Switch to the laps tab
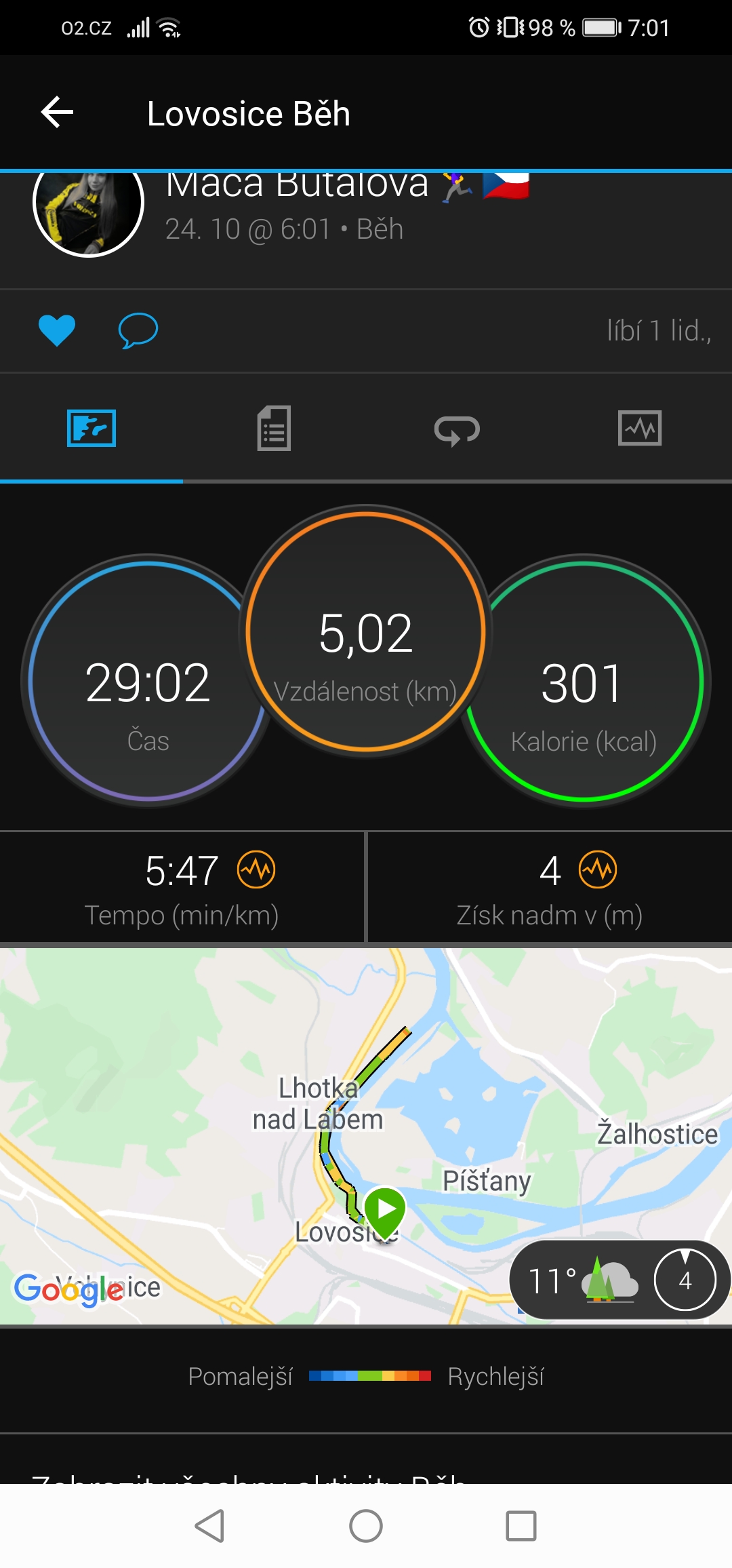This screenshot has height=1568, width=732. click(457, 429)
